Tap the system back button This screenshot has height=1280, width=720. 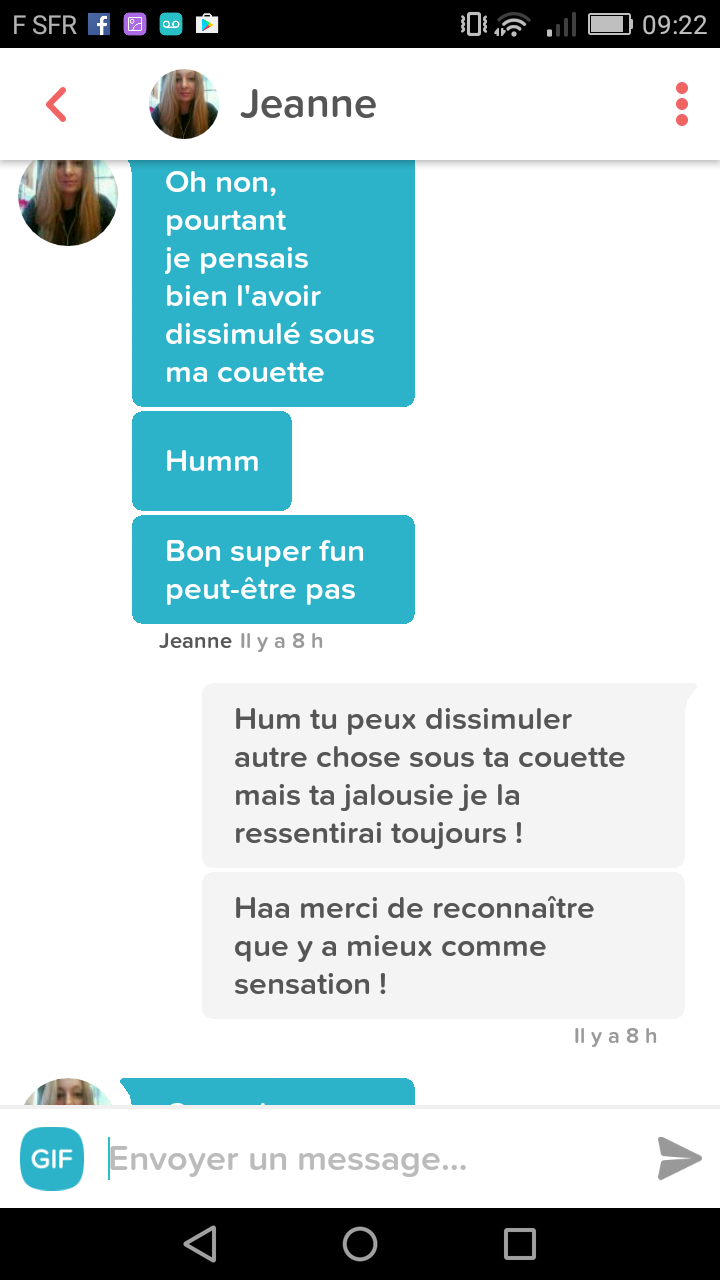tap(200, 1244)
